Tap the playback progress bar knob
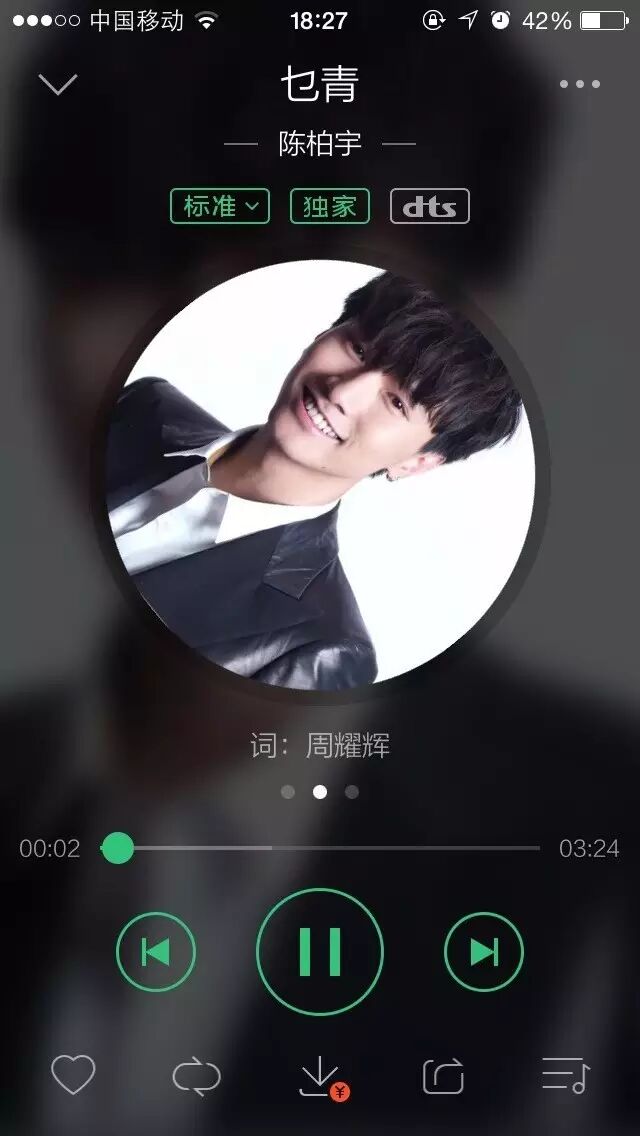Image resolution: width=640 pixels, height=1136 pixels. [118, 848]
